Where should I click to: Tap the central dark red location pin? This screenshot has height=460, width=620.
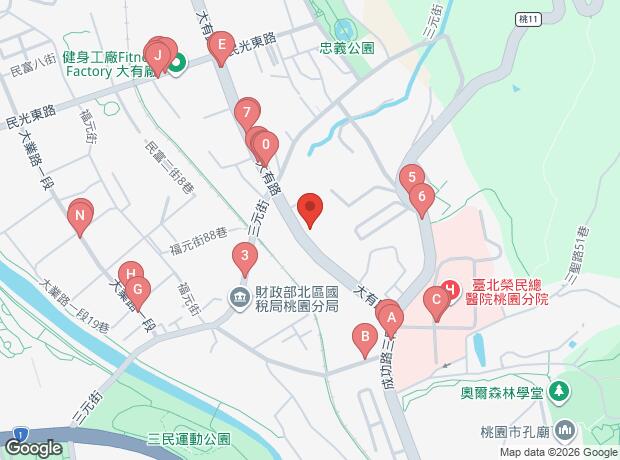(x=310, y=210)
